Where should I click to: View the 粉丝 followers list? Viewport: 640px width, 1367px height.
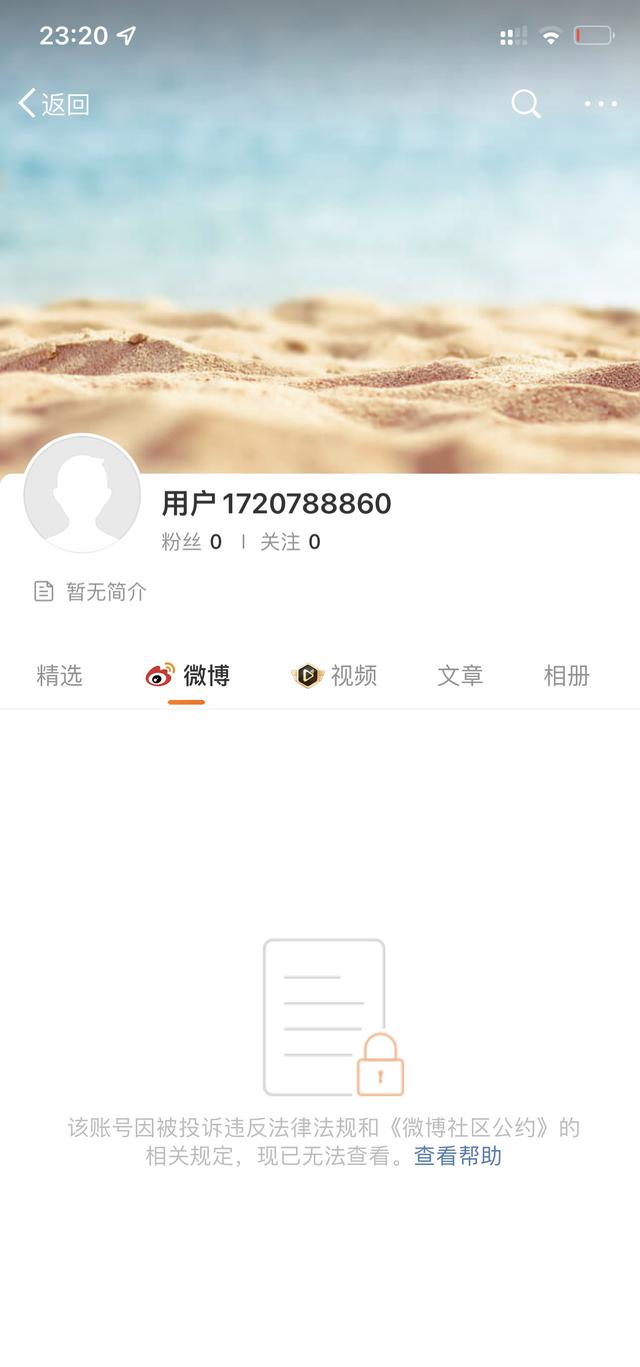pyautogui.click(x=191, y=542)
